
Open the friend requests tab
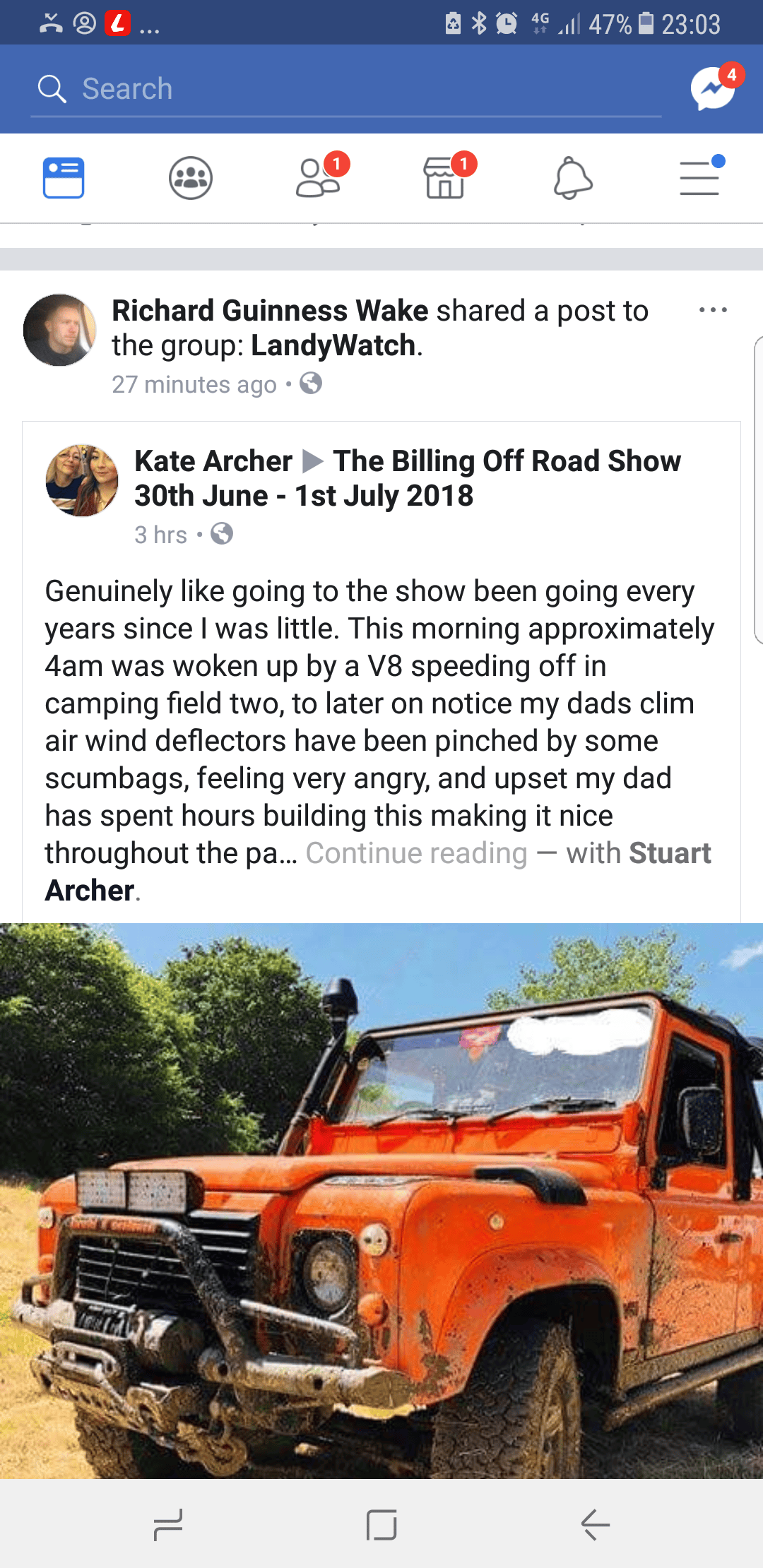(319, 177)
